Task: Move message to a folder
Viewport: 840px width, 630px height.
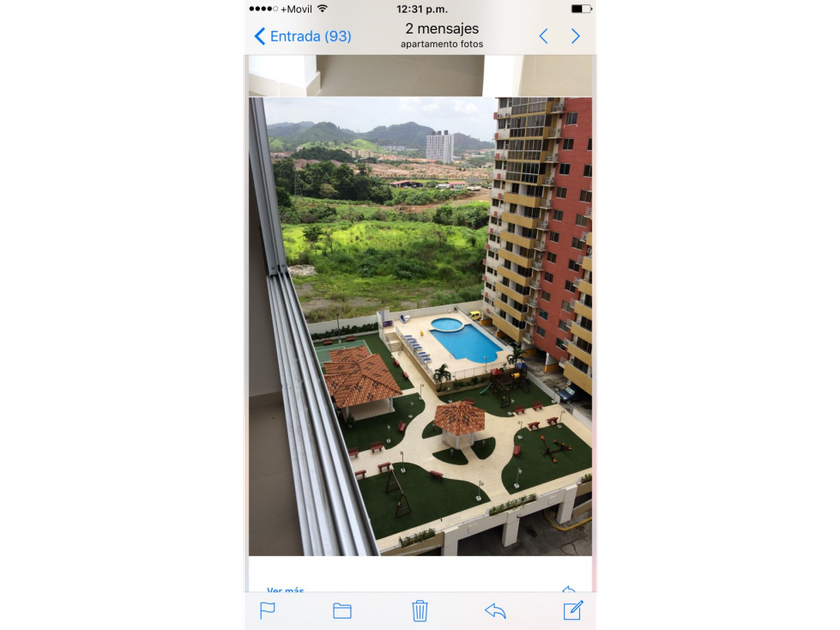Action: coord(342,610)
